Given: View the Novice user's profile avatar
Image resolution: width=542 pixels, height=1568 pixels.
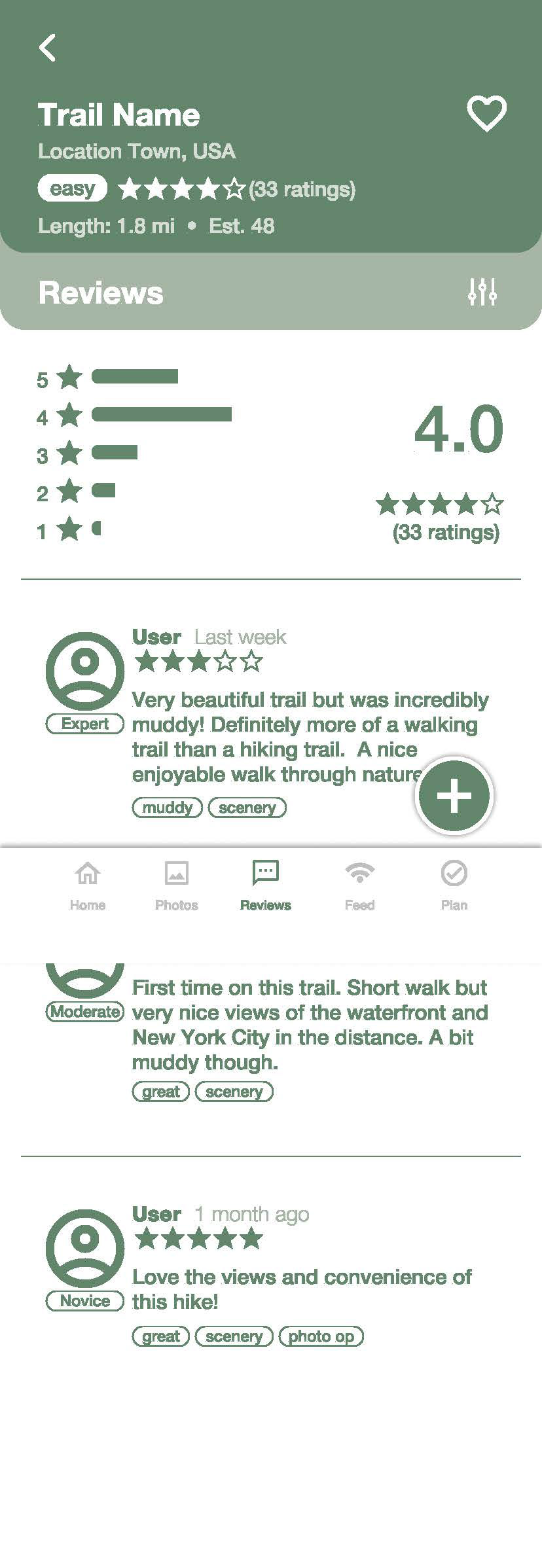Looking at the screenshot, I should pyautogui.click(x=85, y=1248).
